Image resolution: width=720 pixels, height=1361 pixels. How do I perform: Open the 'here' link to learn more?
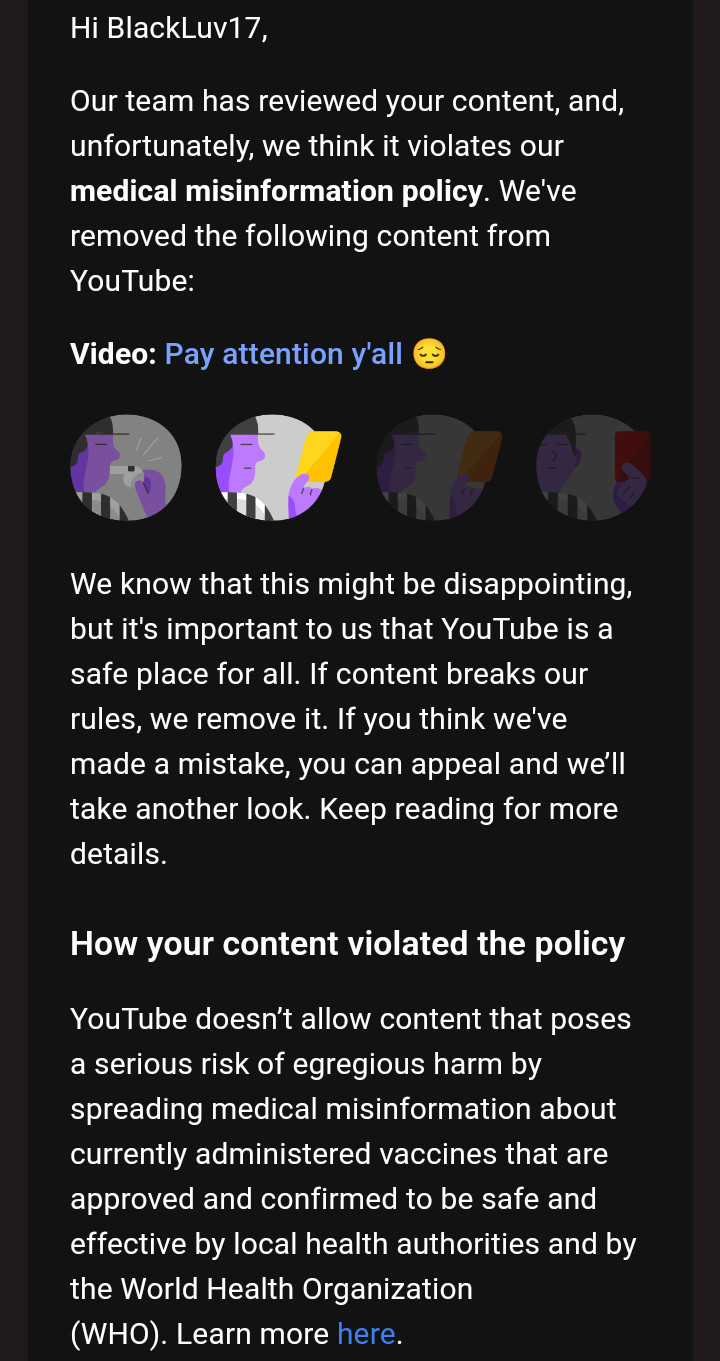point(366,1334)
